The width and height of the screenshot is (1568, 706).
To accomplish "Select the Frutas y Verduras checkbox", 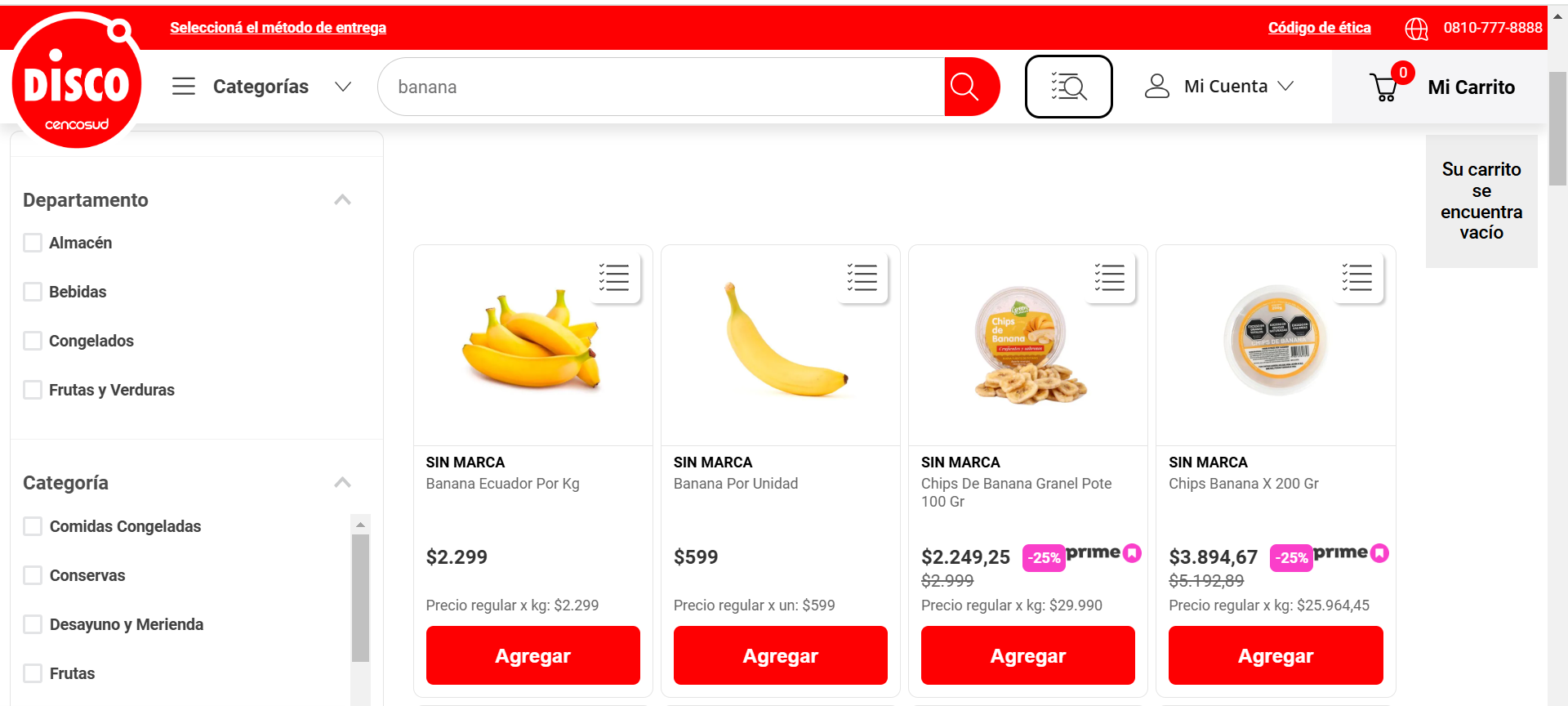I will tap(33, 390).
